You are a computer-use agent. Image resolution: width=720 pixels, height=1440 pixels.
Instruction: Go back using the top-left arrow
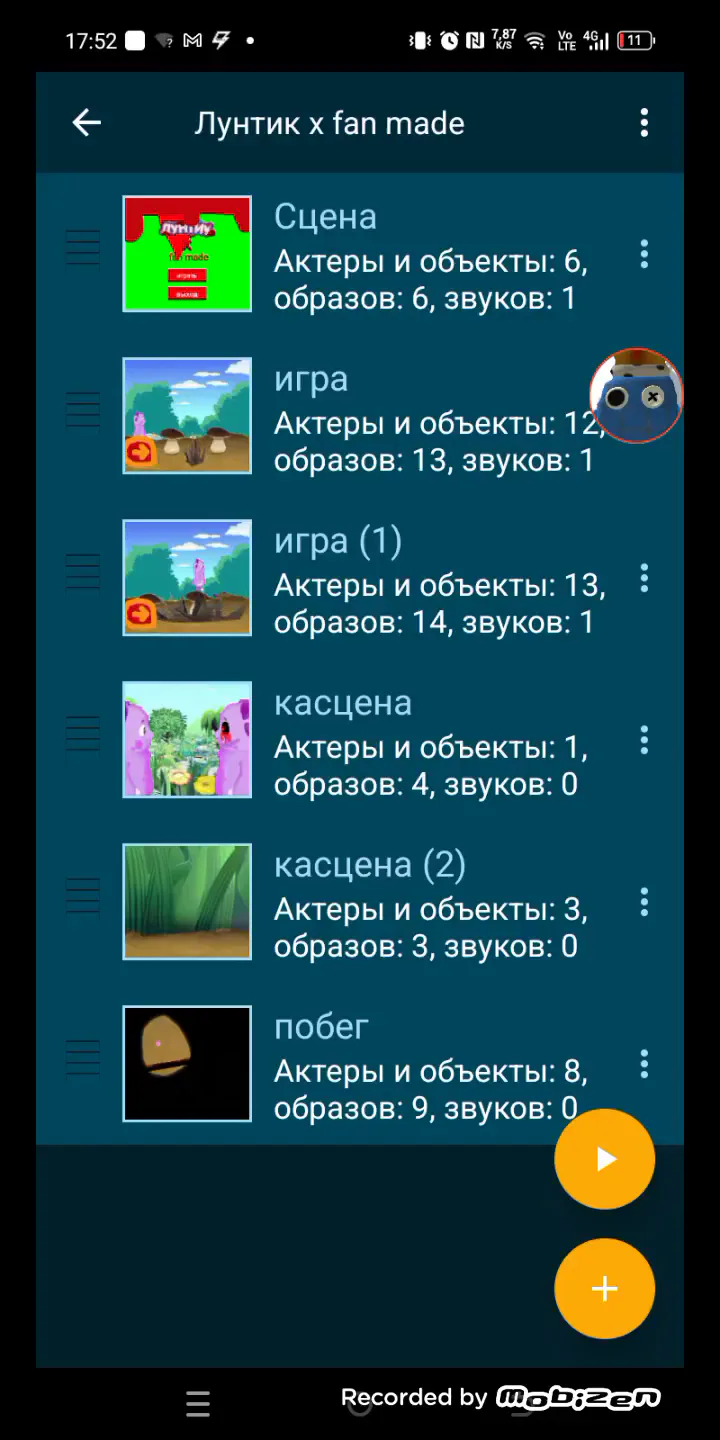click(x=87, y=123)
